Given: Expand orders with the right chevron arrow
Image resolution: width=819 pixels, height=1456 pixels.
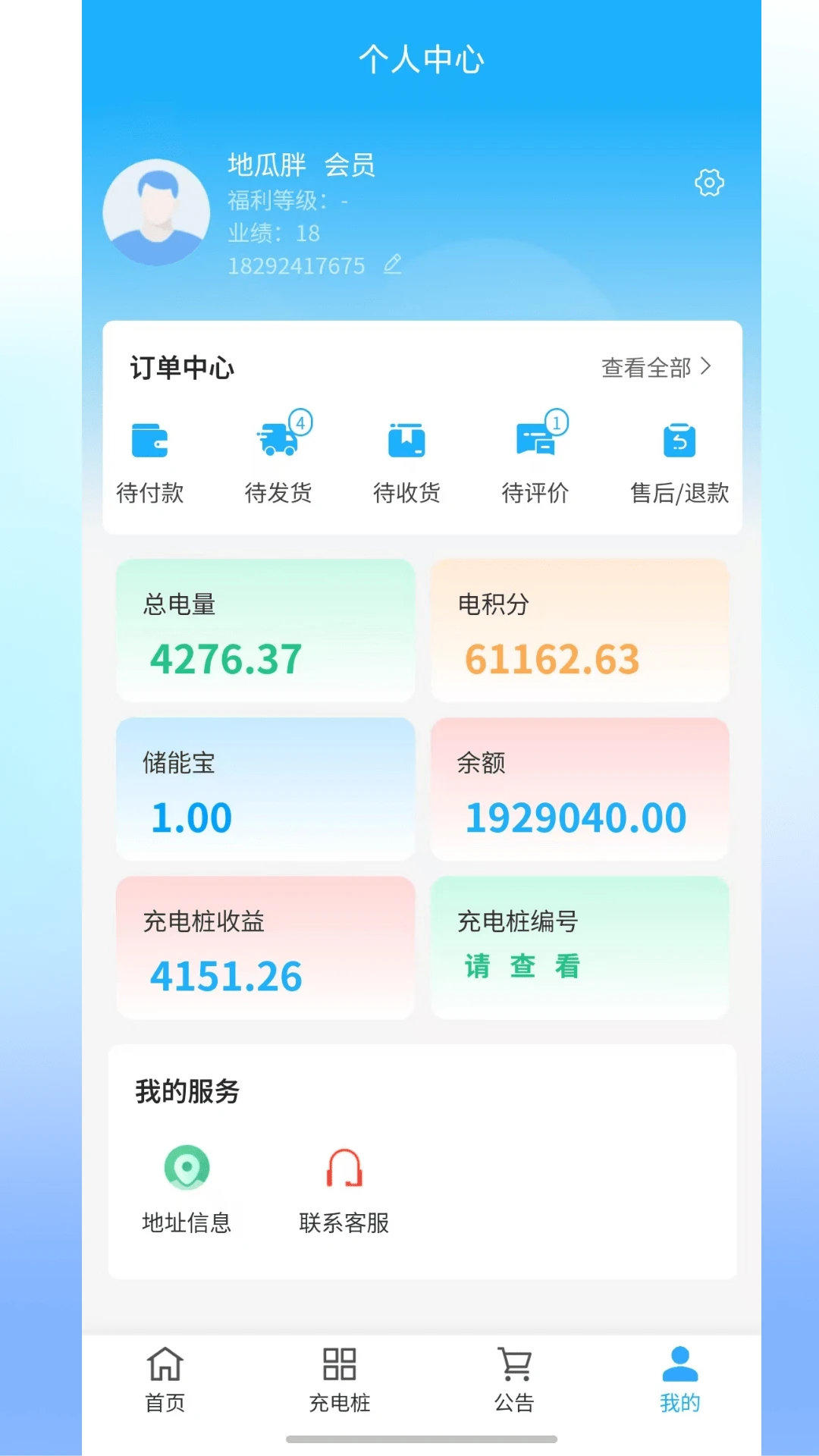Looking at the screenshot, I should tap(708, 367).
